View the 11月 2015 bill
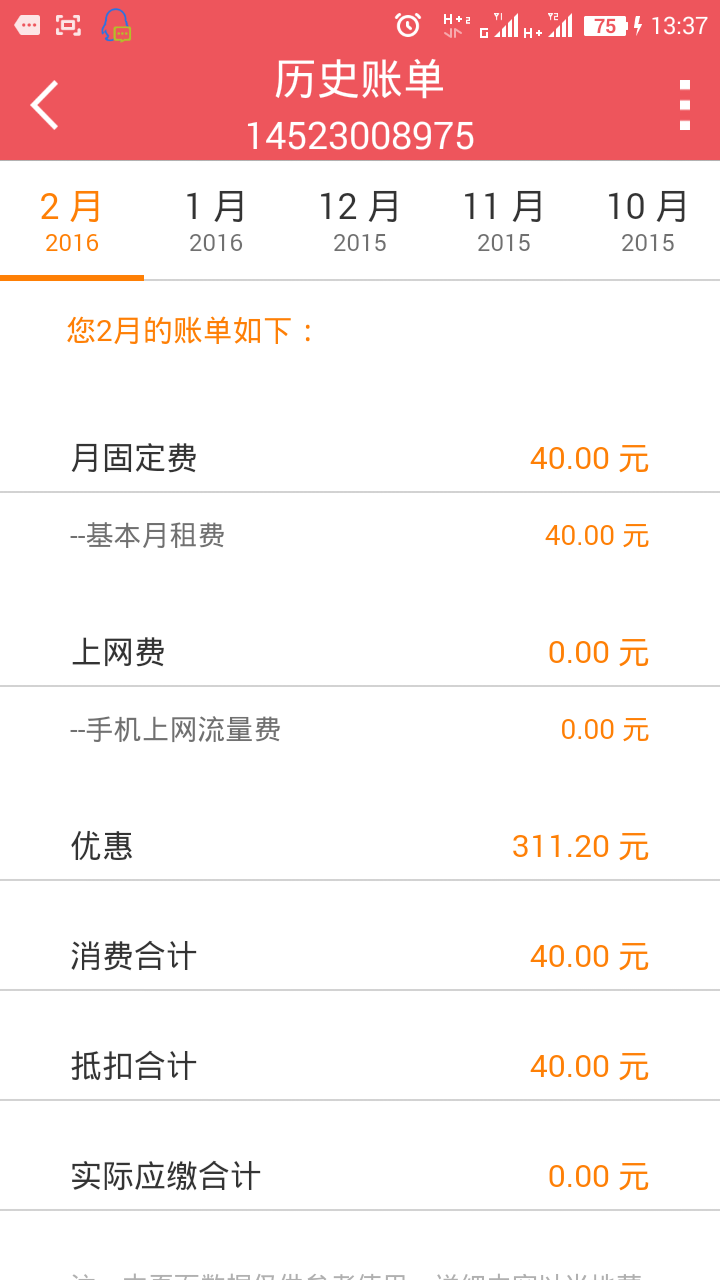The image size is (720, 1280). pyautogui.click(x=504, y=221)
